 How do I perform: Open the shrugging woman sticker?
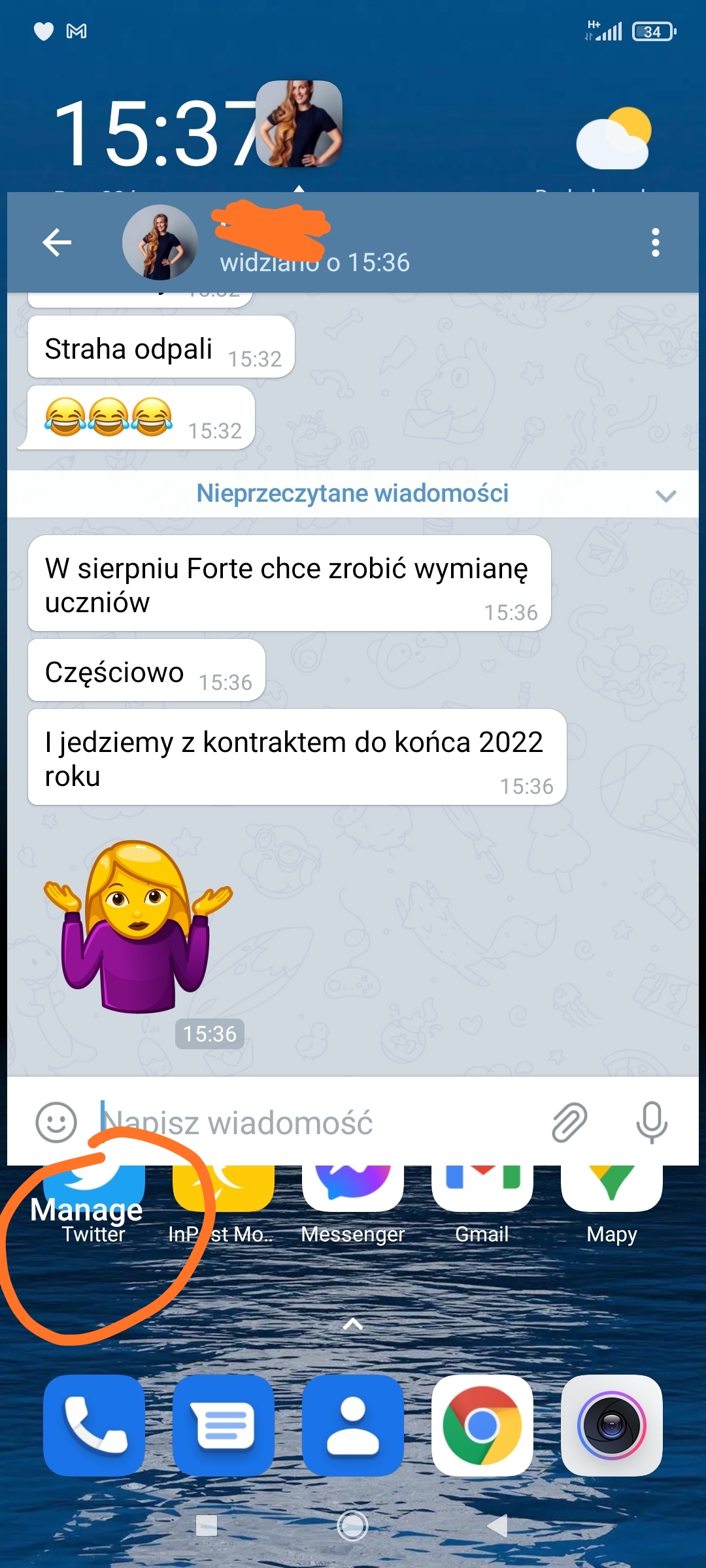(x=139, y=928)
